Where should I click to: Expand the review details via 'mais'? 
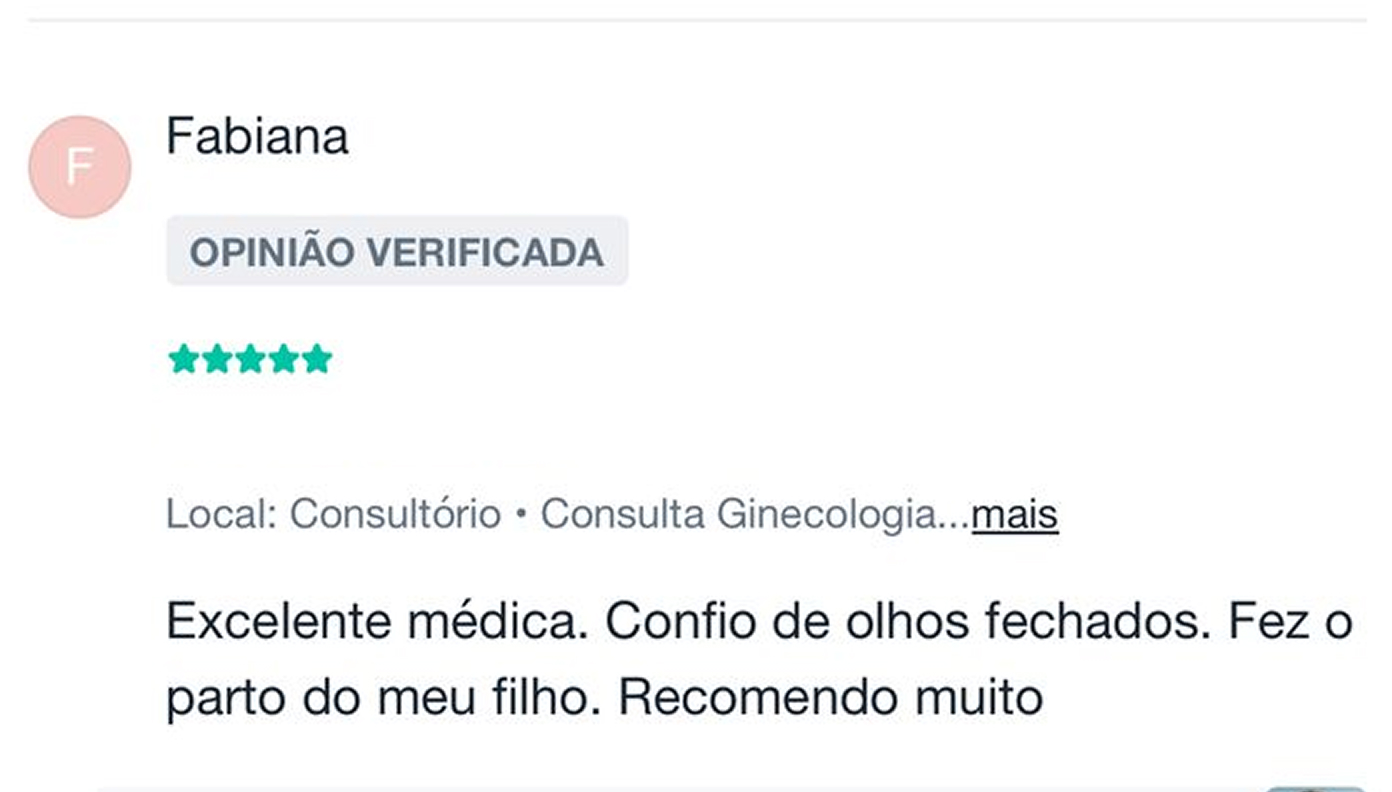click(x=1014, y=515)
